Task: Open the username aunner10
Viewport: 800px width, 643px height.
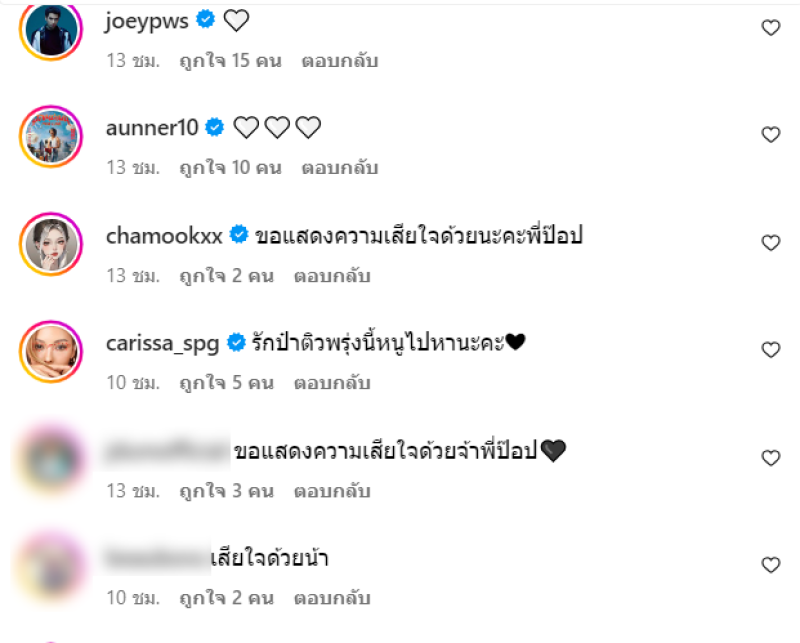Action: click(x=152, y=127)
